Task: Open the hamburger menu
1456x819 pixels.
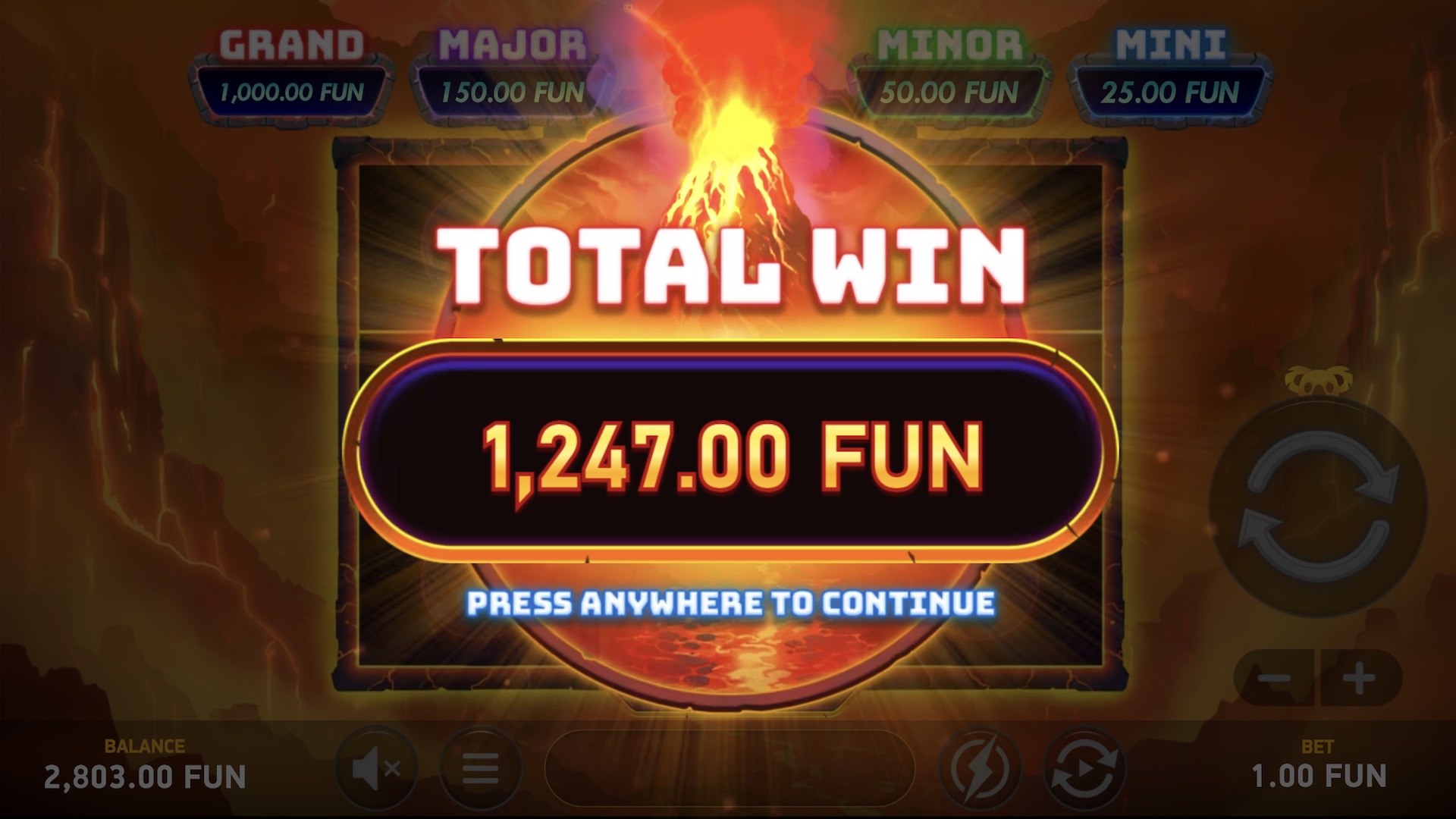Action: [480, 769]
